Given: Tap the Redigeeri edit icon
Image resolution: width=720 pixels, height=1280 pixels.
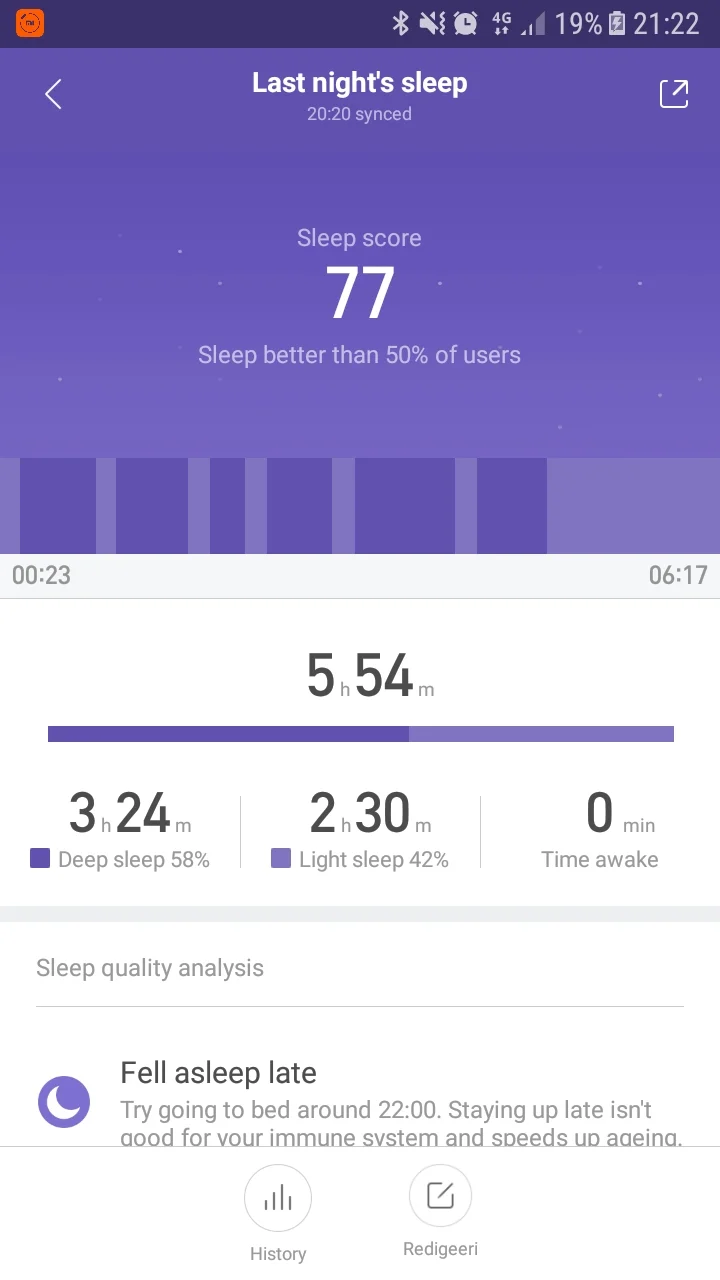Looking at the screenshot, I should coord(440,1195).
